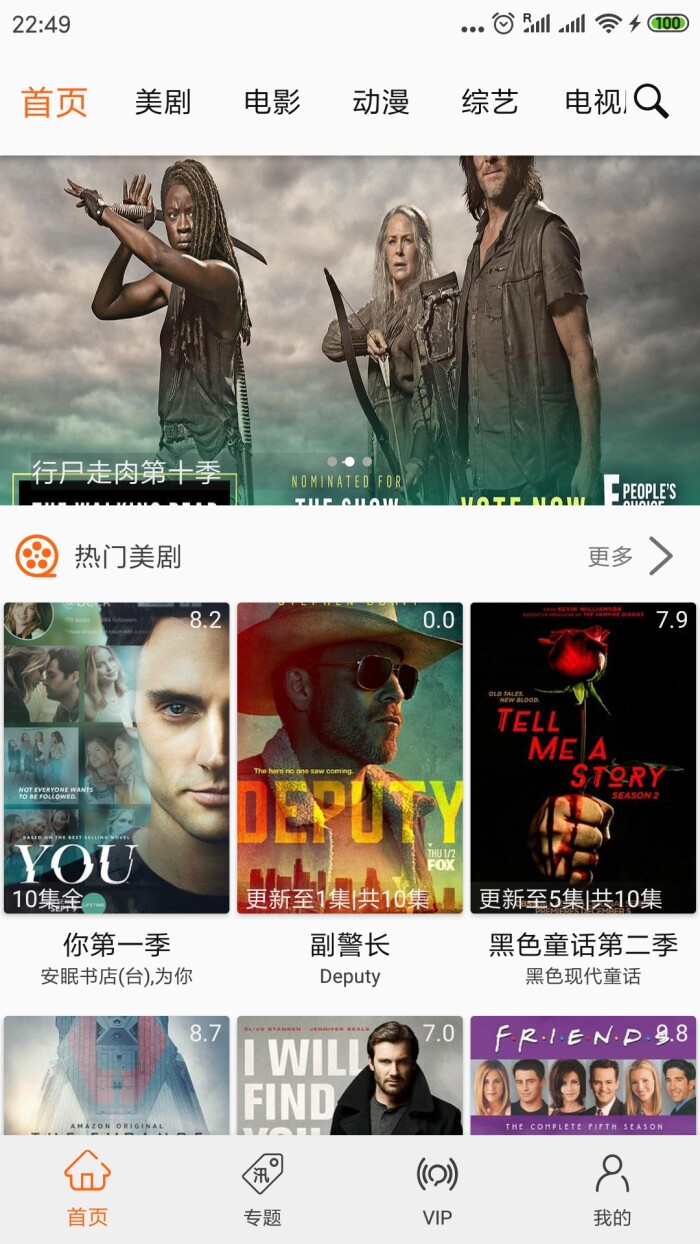View 黑色童话第二季 details

583,758
